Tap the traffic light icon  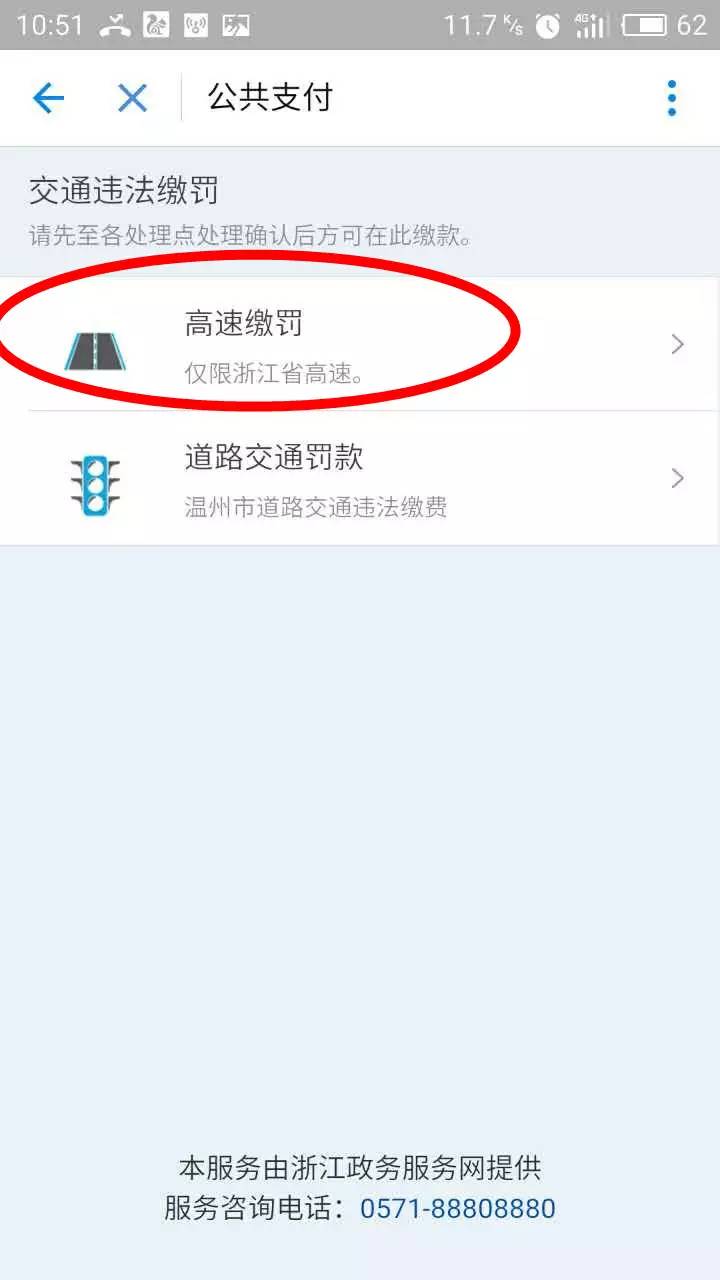tap(96, 478)
